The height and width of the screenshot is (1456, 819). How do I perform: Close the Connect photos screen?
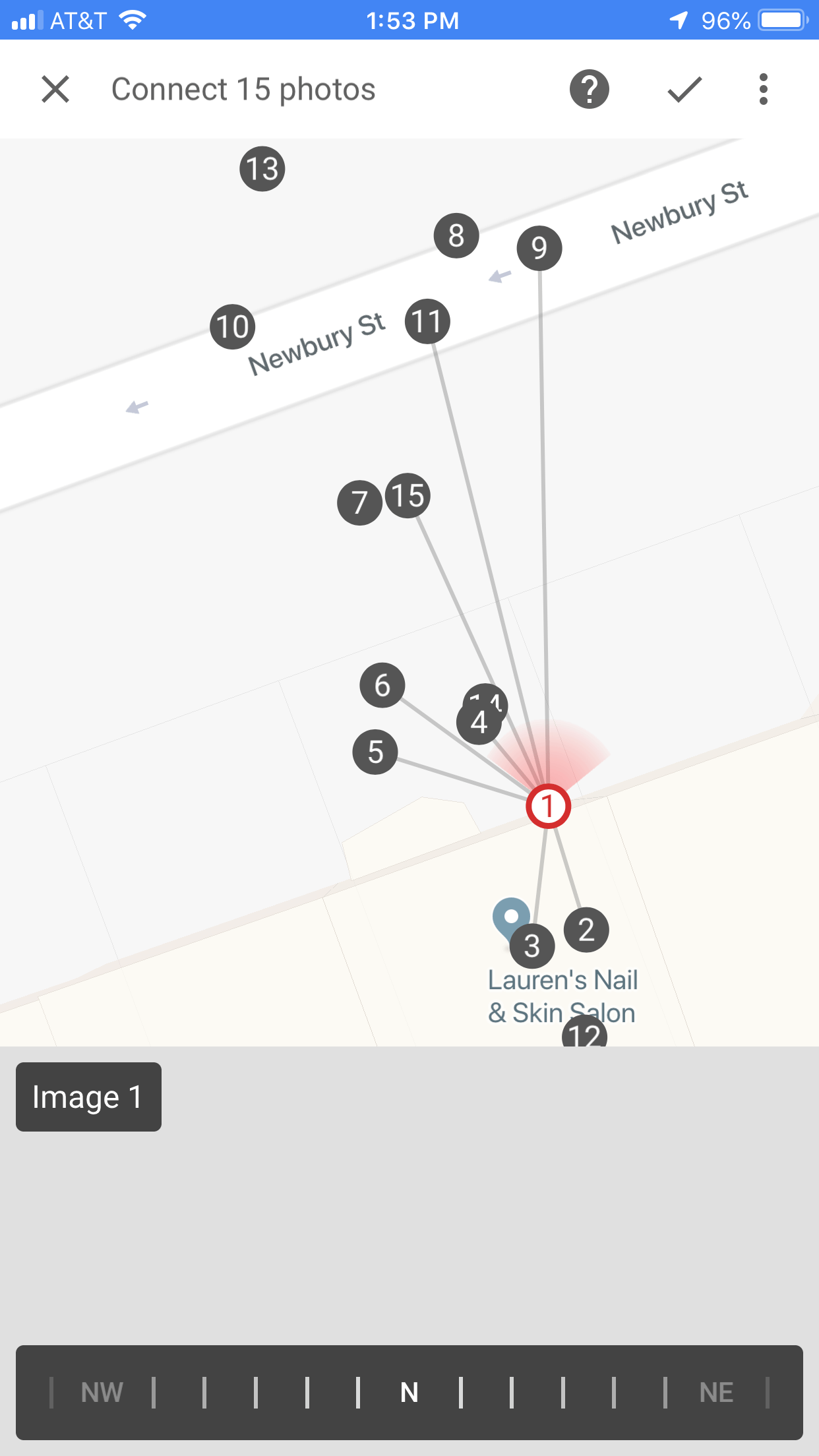click(55, 89)
